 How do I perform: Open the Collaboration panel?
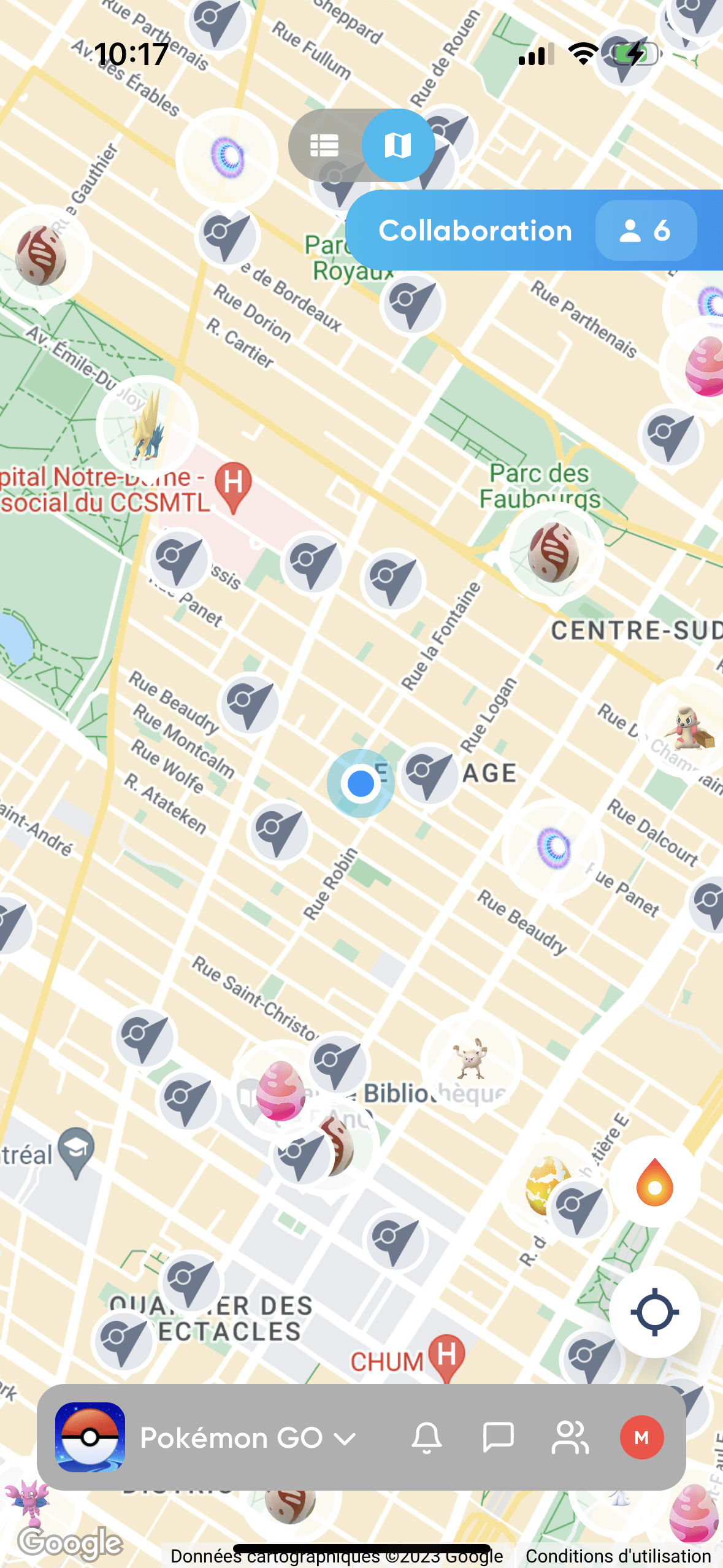534,230
